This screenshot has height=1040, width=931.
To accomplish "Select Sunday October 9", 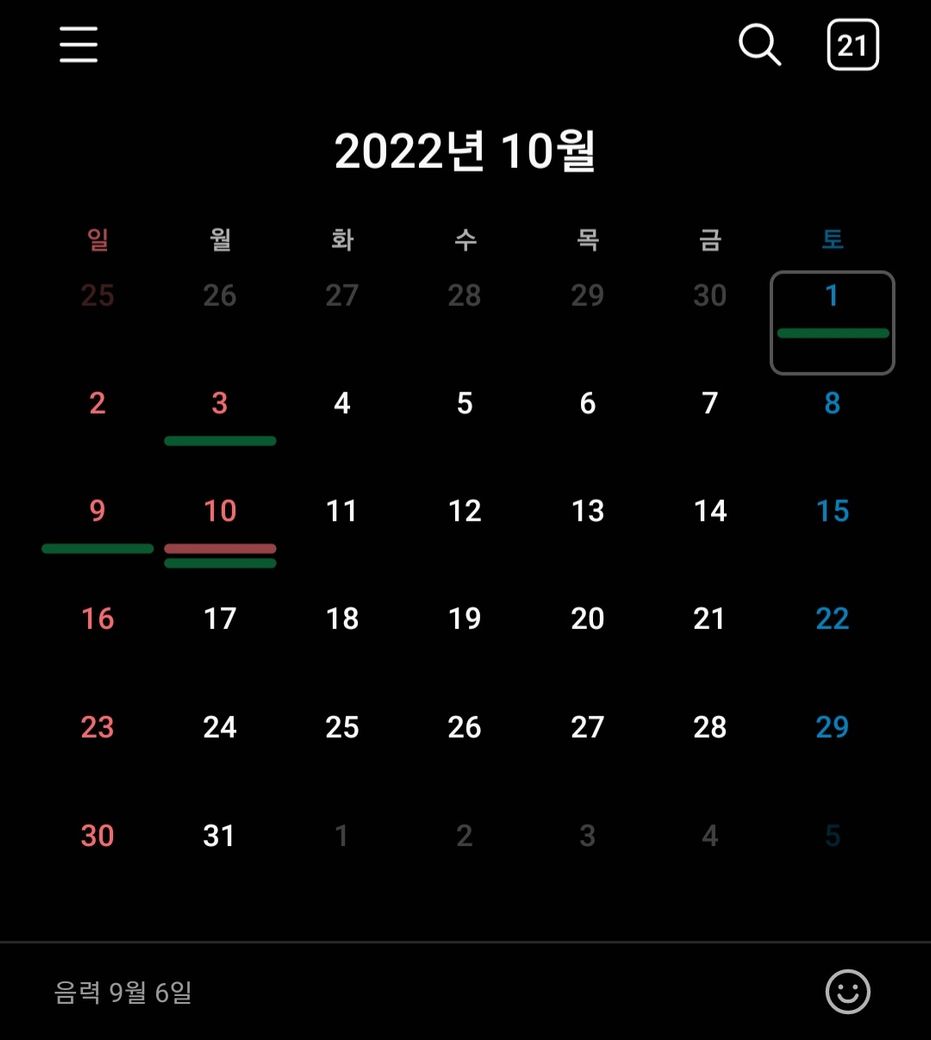I will click(97, 522).
